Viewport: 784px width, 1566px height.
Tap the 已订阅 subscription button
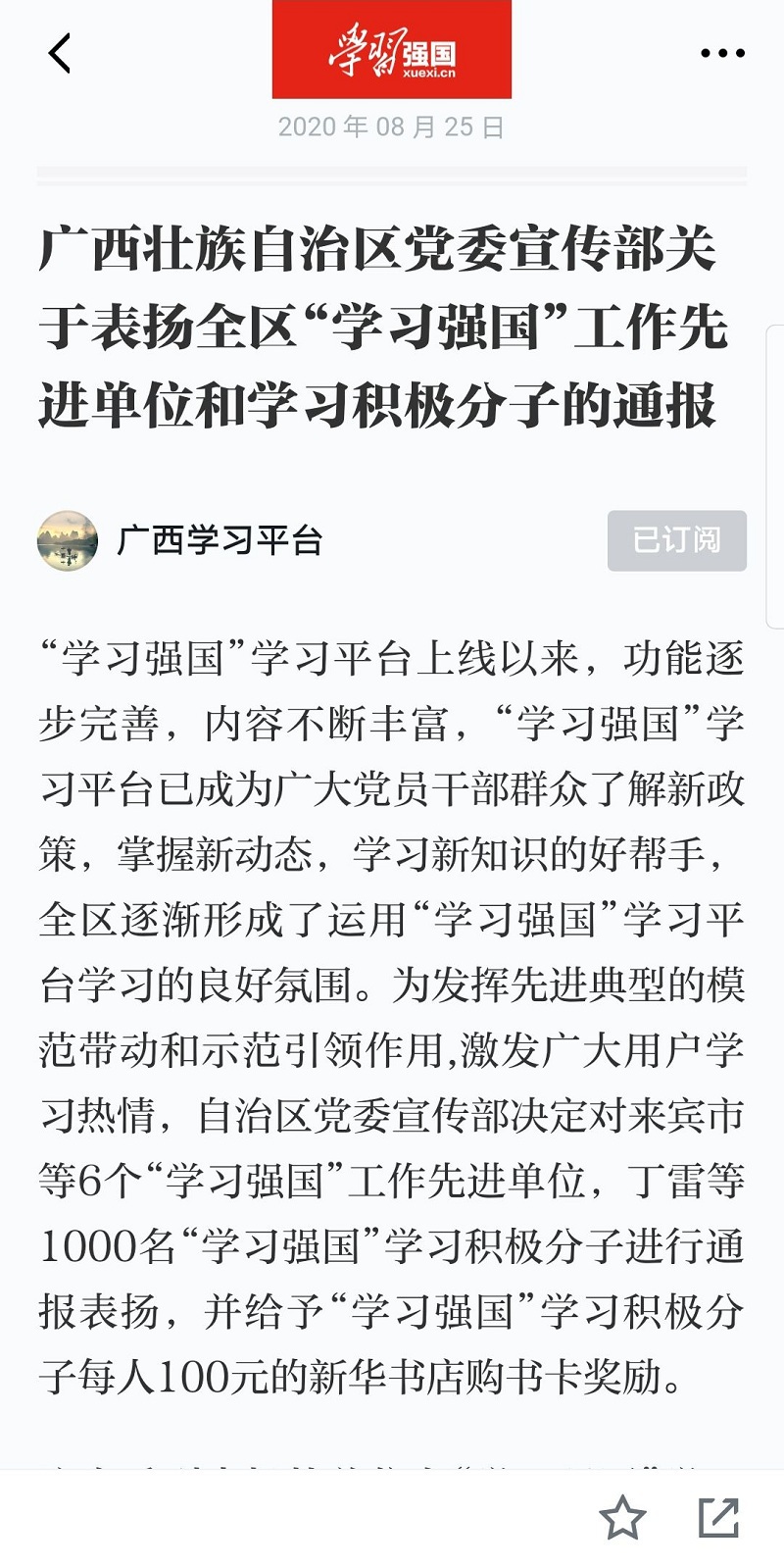(x=676, y=540)
